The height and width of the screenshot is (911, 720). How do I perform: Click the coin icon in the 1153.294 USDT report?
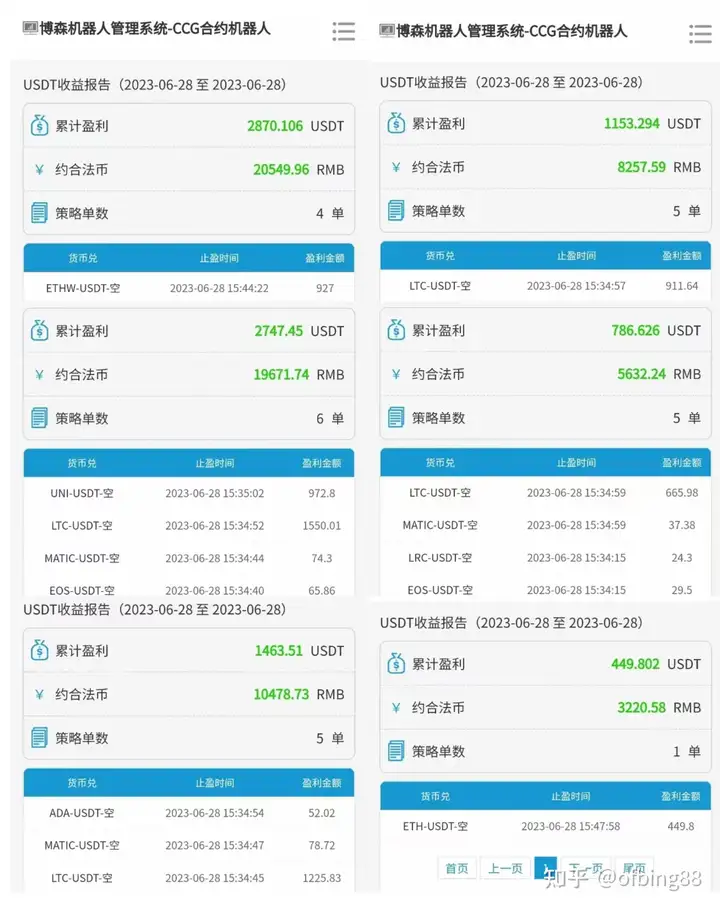(x=396, y=124)
